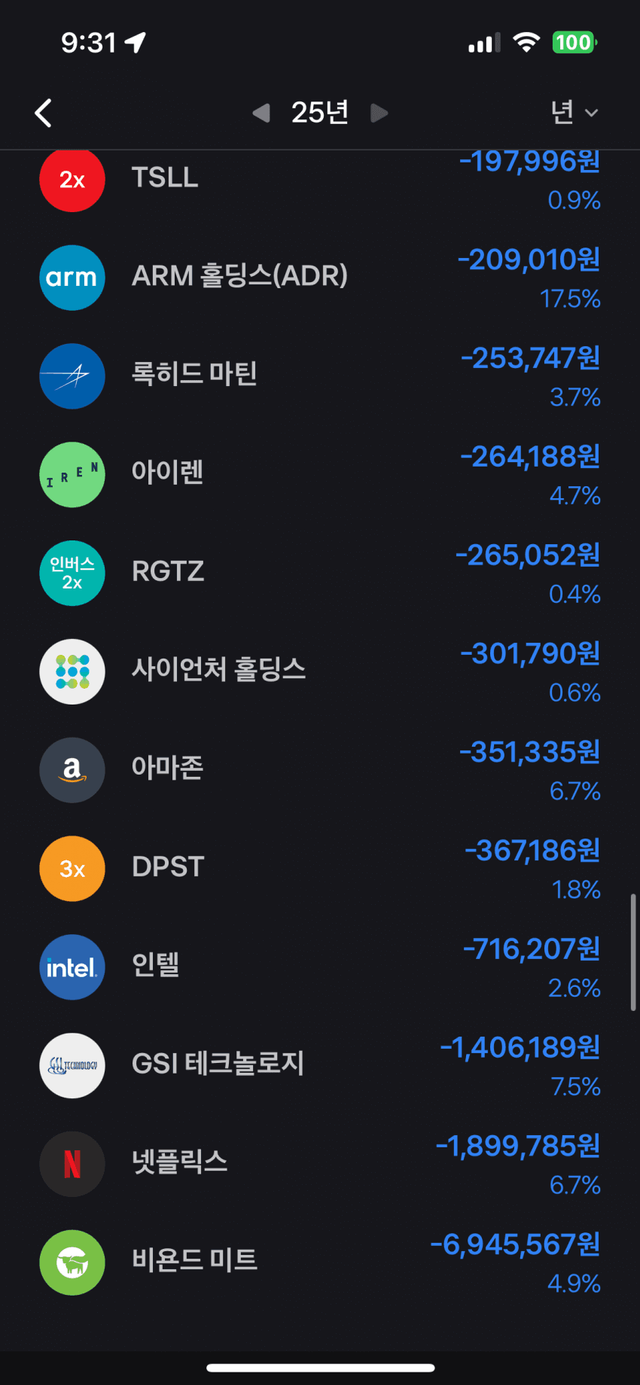Image resolution: width=640 pixels, height=1385 pixels.
Task: Open ARM 홀딩스(ADR) details
Action: click(320, 277)
